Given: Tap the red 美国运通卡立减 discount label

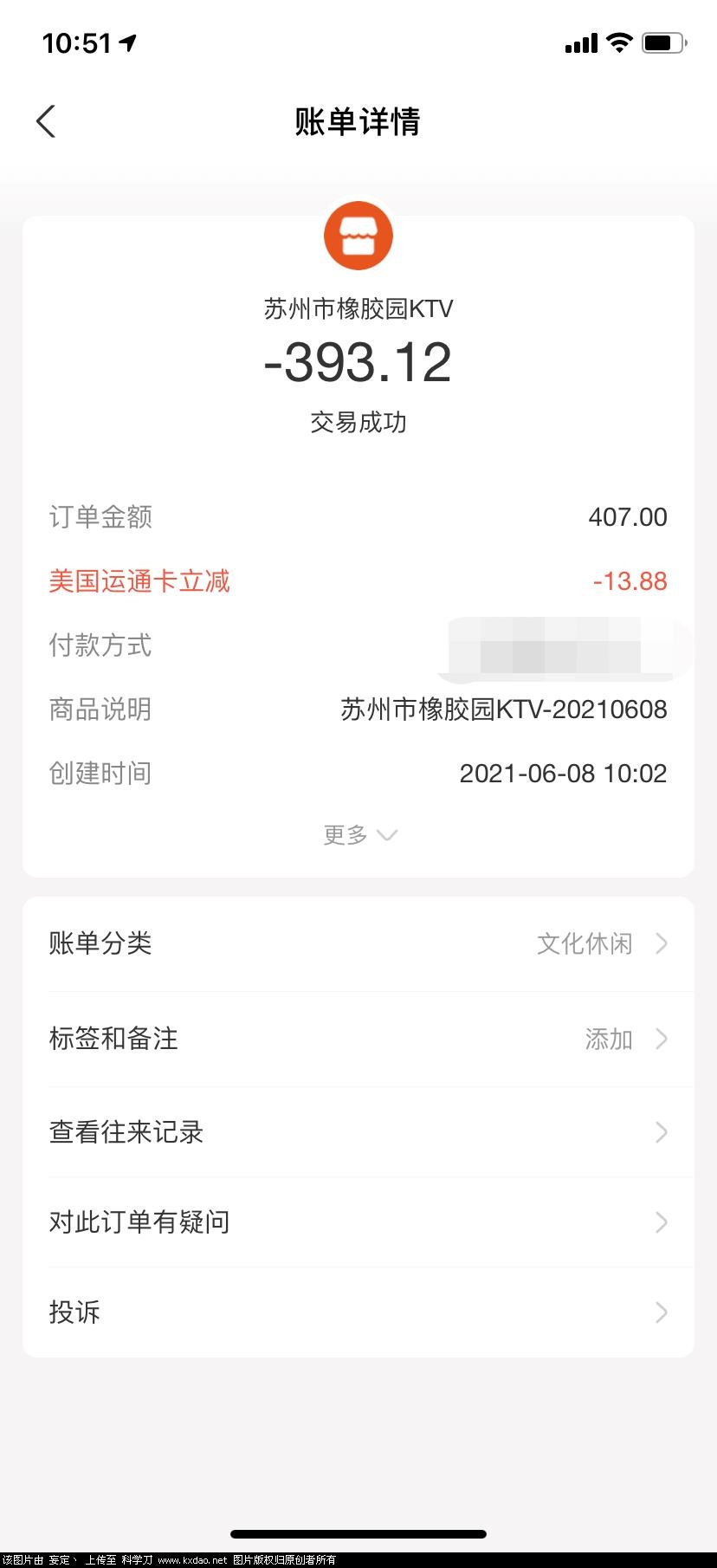Looking at the screenshot, I should (x=139, y=581).
